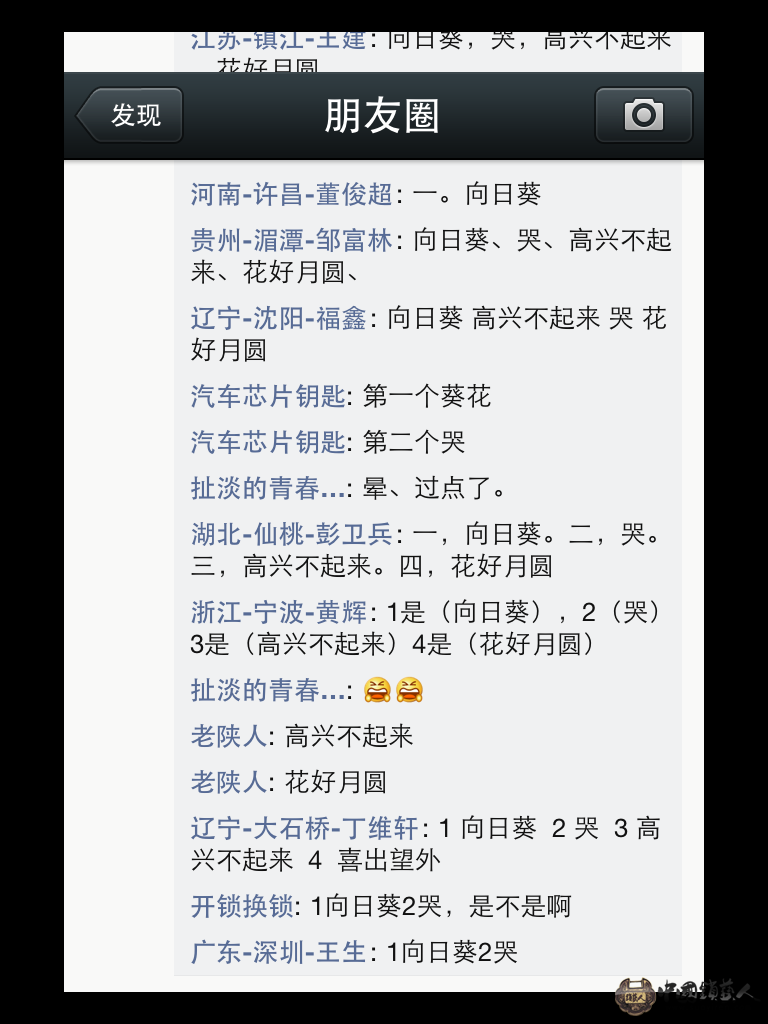Open 开锁换锁's profile link
Screen dimensions: 768x1024
242,907
